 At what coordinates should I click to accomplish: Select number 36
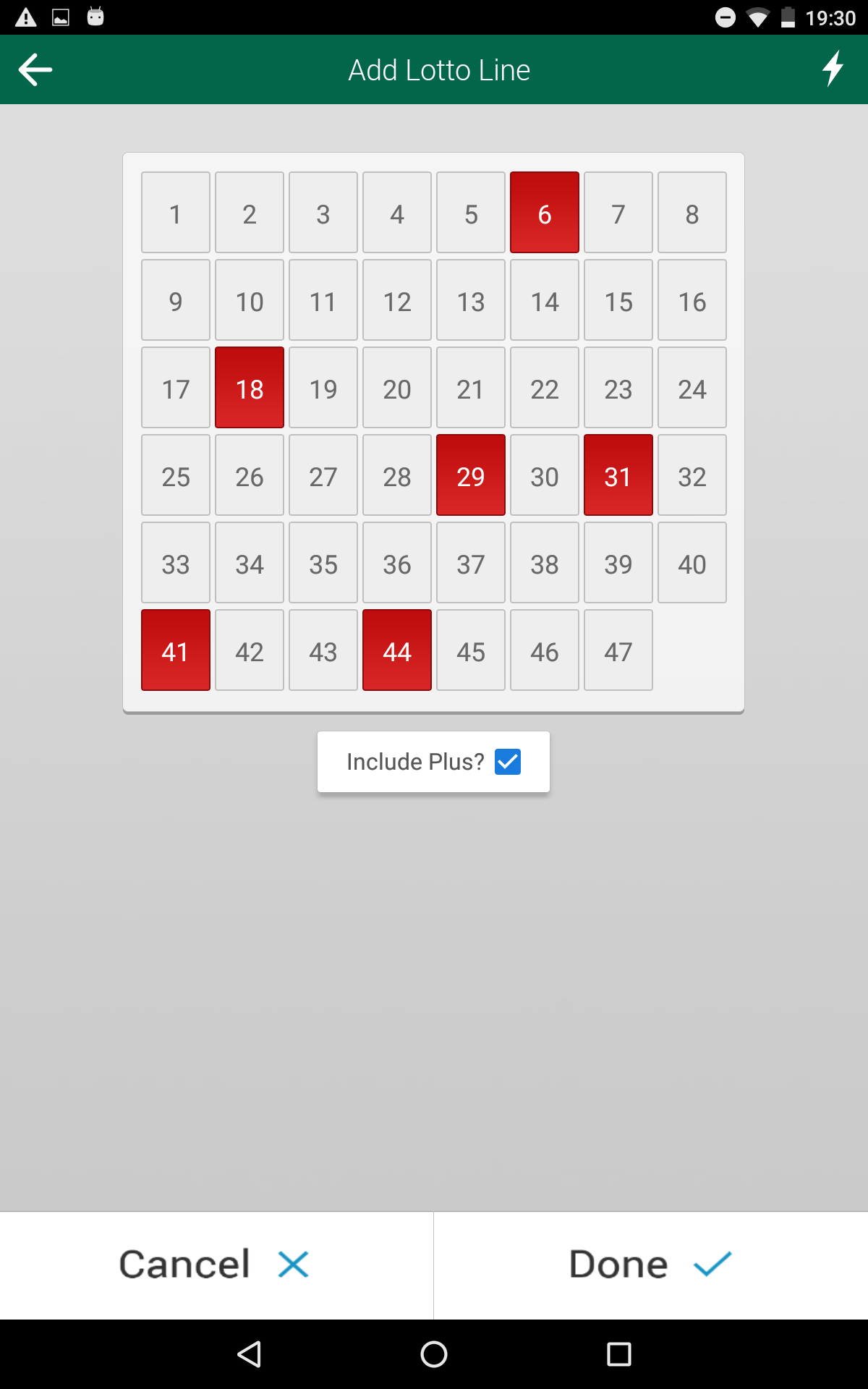click(397, 563)
